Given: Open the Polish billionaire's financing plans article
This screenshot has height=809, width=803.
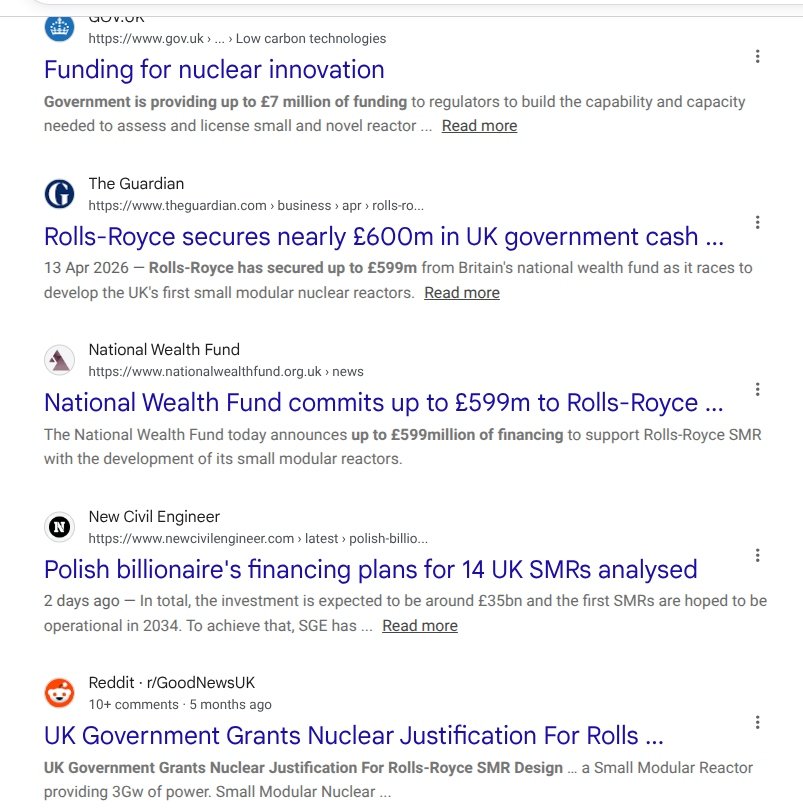Looking at the screenshot, I should click(x=371, y=570).
